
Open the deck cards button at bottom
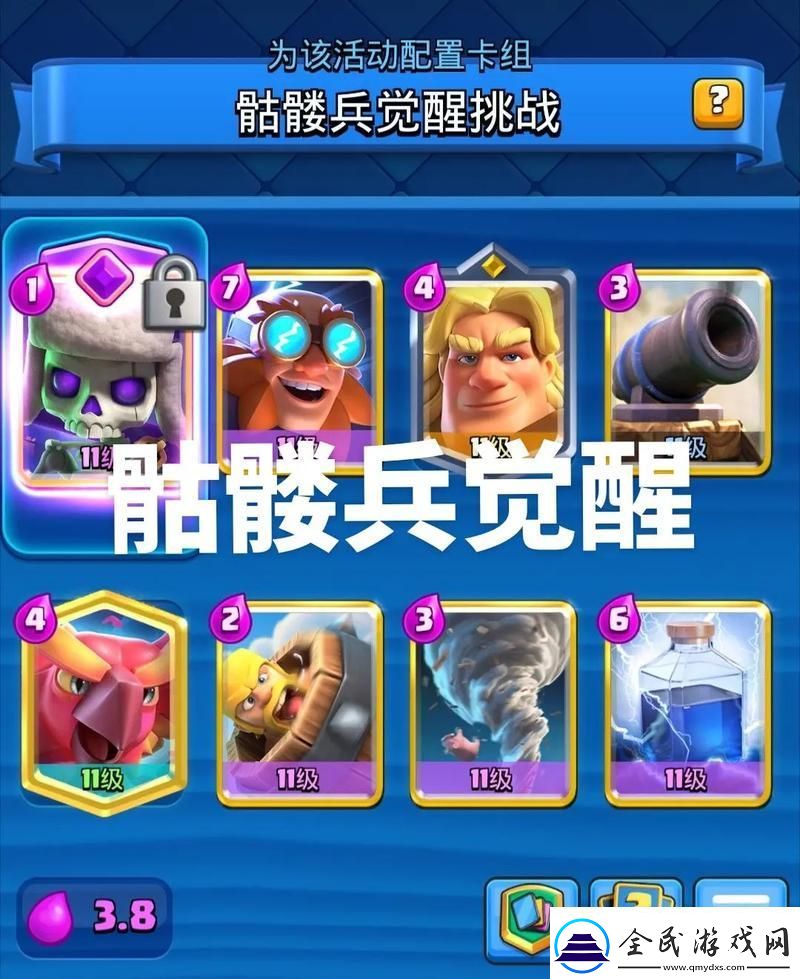click(530, 915)
